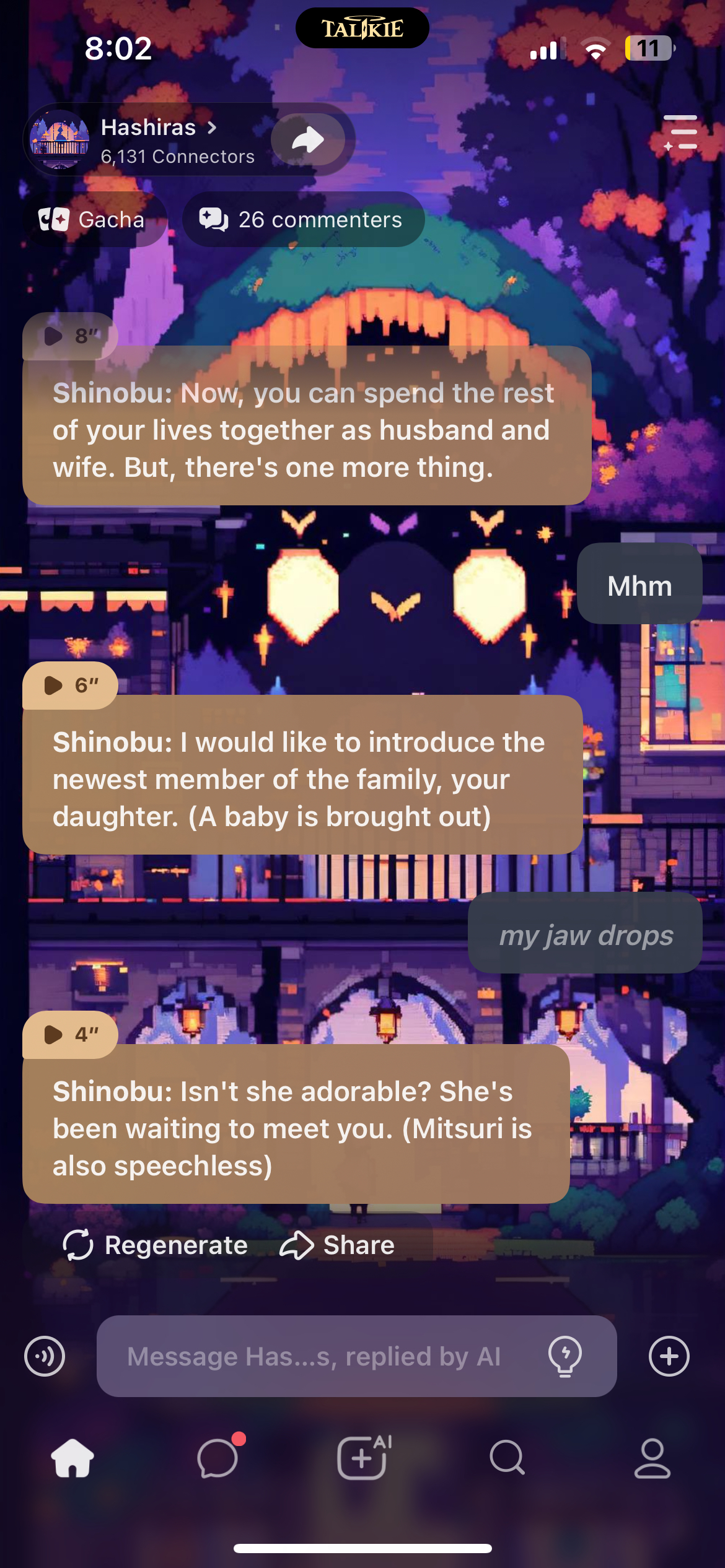The image size is (725, 1568).
Task: View the 26 commenters
Action: click(x=302, y=220)
